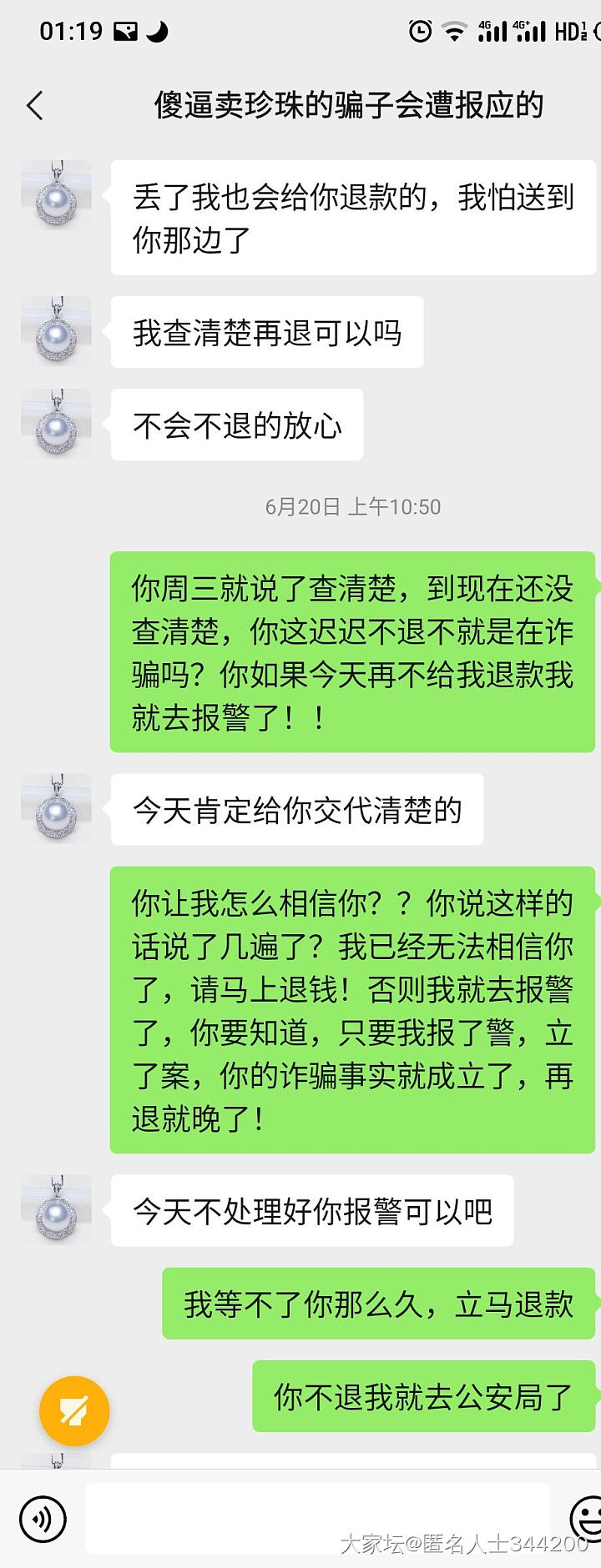Open the emoji picker
601x1568 pixels.
pyautogui.click(x=587, y=1517)
